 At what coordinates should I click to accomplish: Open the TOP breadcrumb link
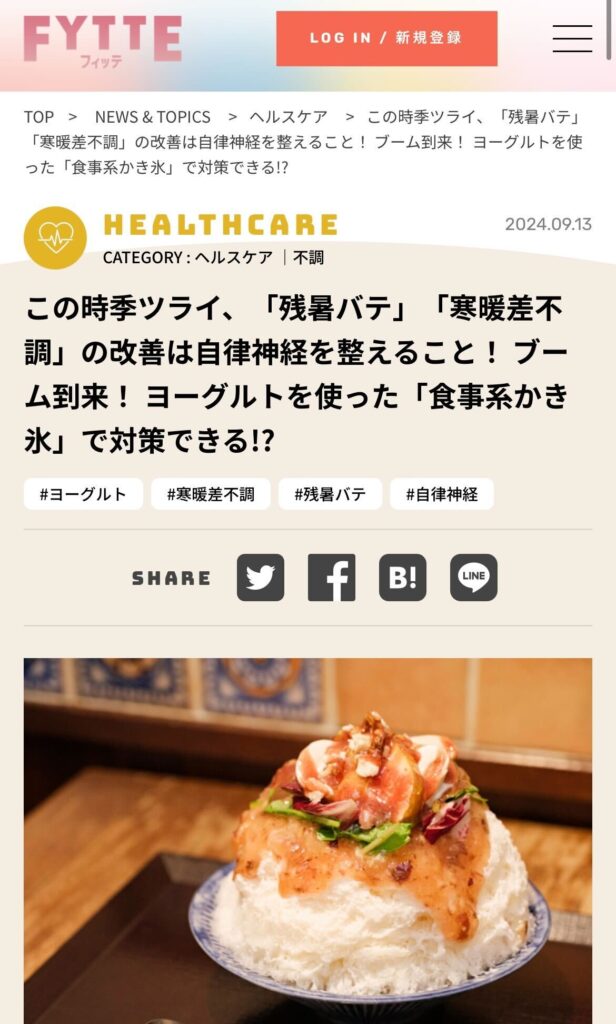39,117
